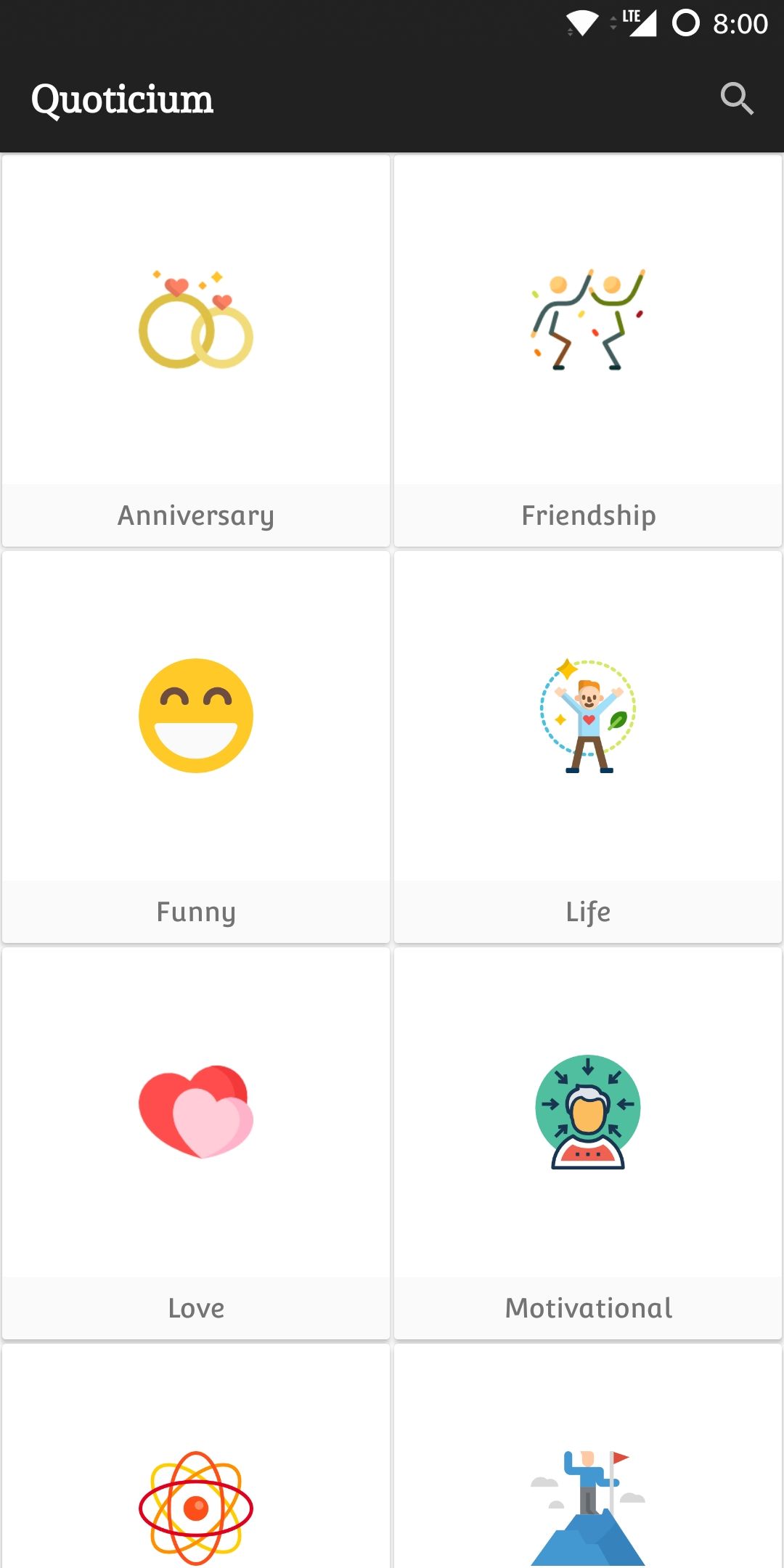Choose the Motivational category
The image size is (784, 1568).
pos(588,1143)
